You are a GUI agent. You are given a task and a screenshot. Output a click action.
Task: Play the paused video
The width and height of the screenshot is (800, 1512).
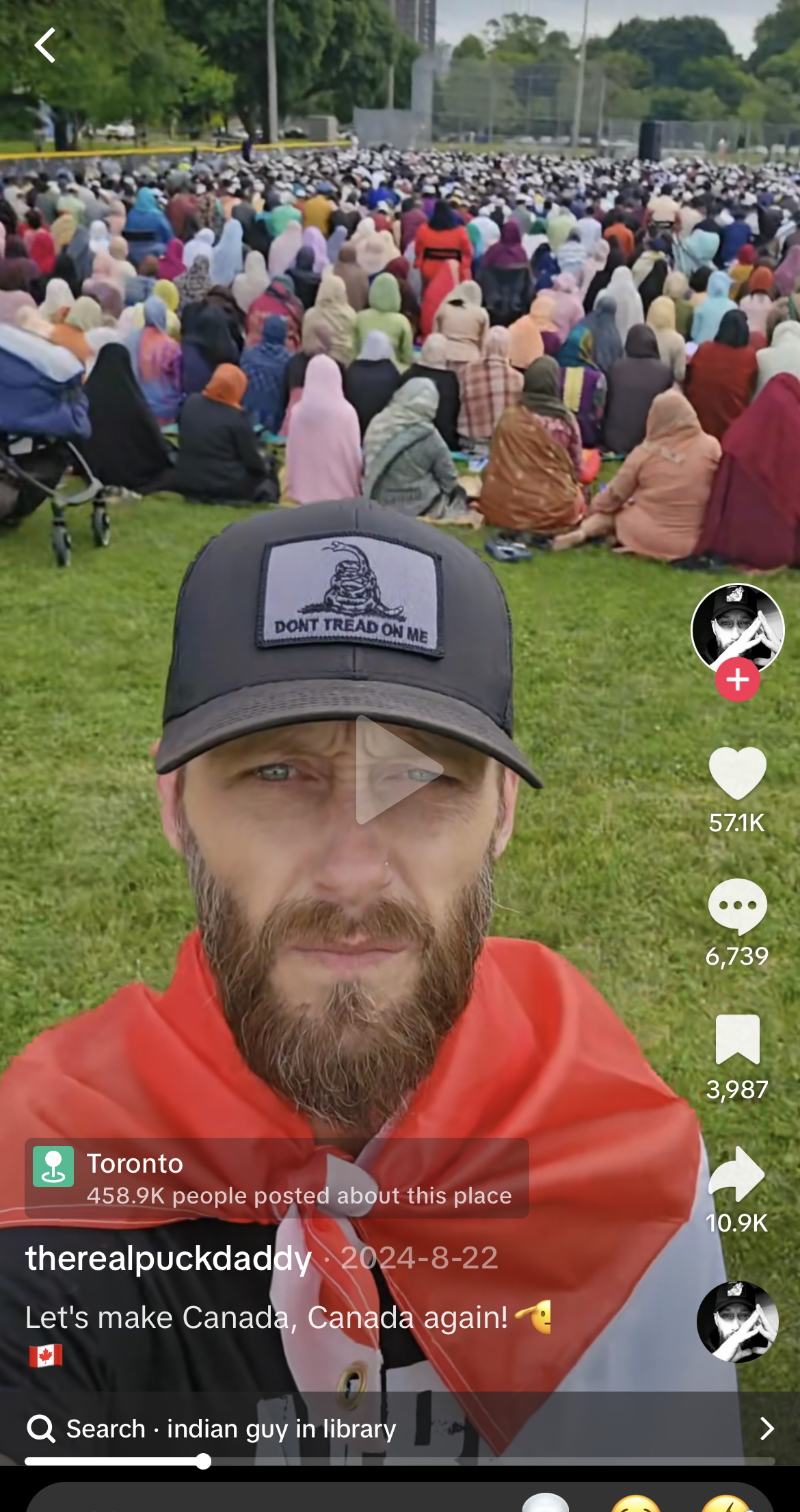pos(399,770)
